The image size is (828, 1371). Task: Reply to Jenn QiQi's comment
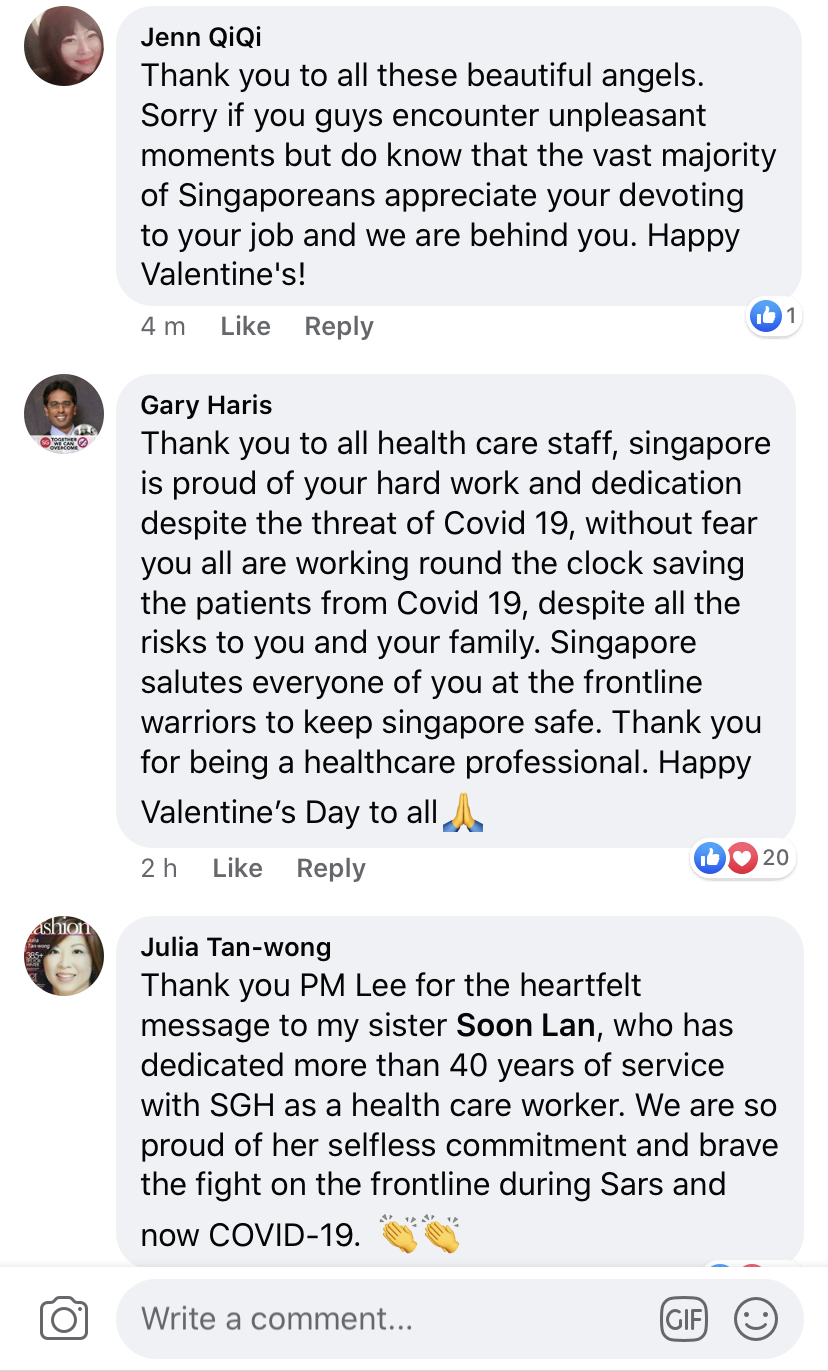338,326
